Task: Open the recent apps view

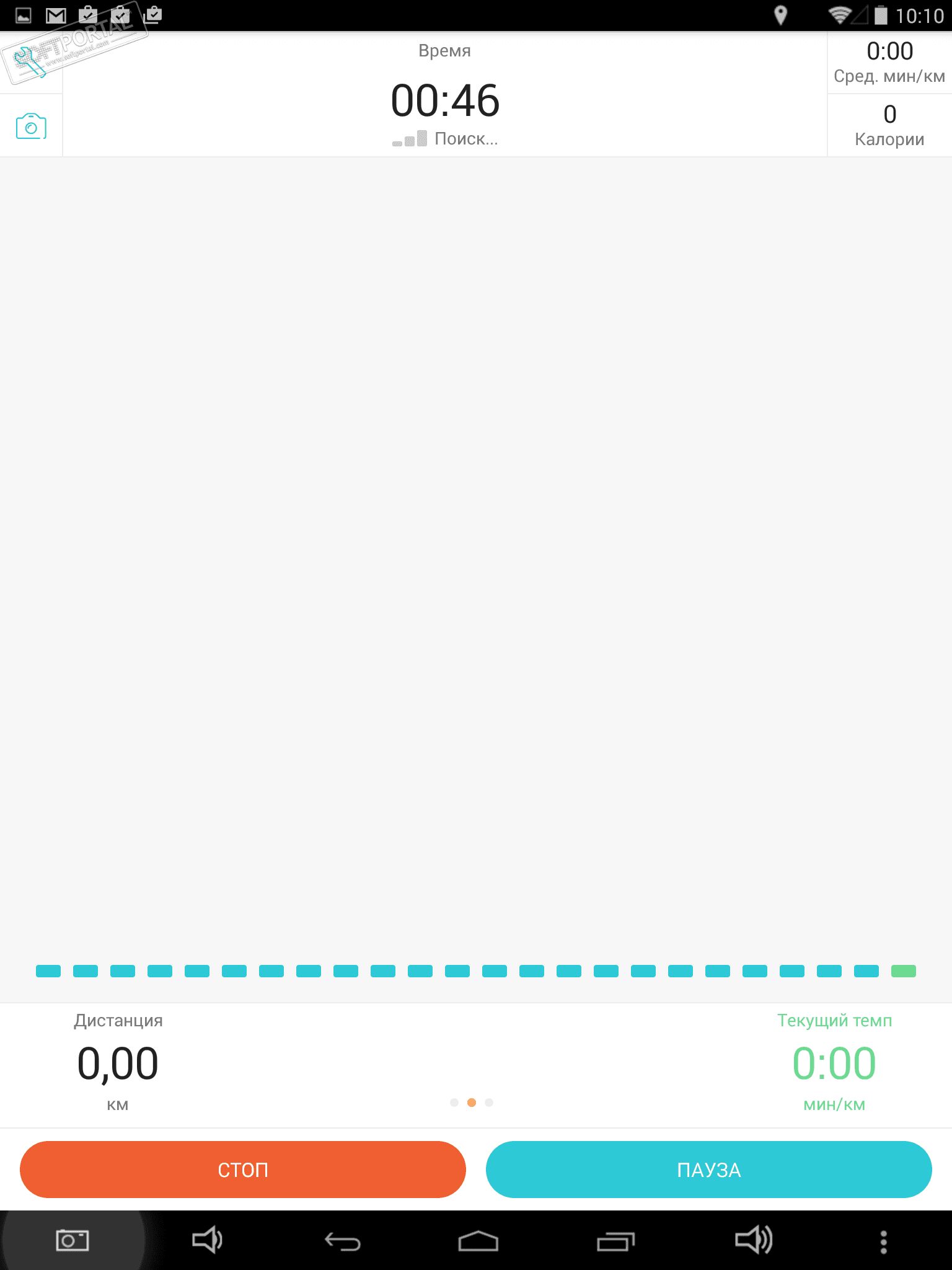Action: click(x=615, y=1241)
